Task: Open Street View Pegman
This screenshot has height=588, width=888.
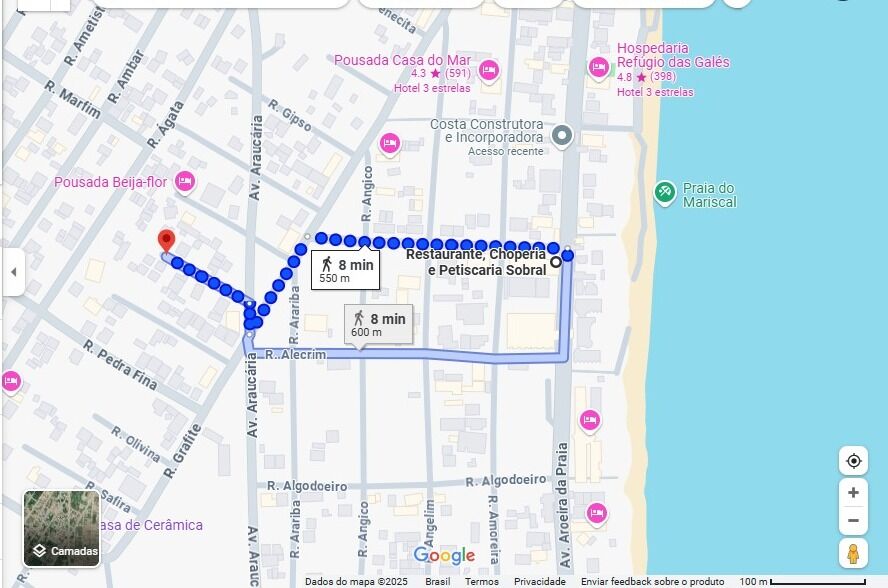Action: coord(853,553)
